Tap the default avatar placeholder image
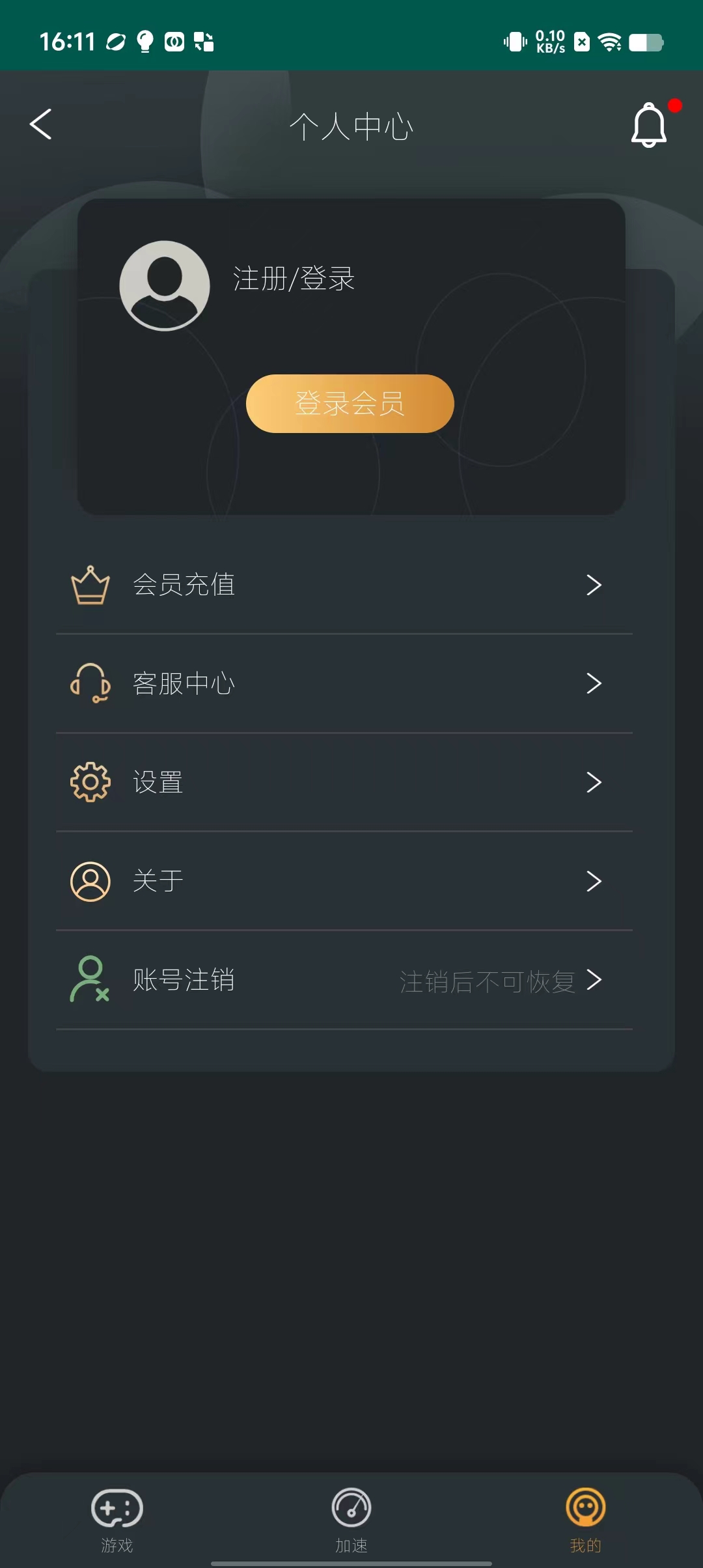Viewport: 703px width, 1568px height. (164, 285)
